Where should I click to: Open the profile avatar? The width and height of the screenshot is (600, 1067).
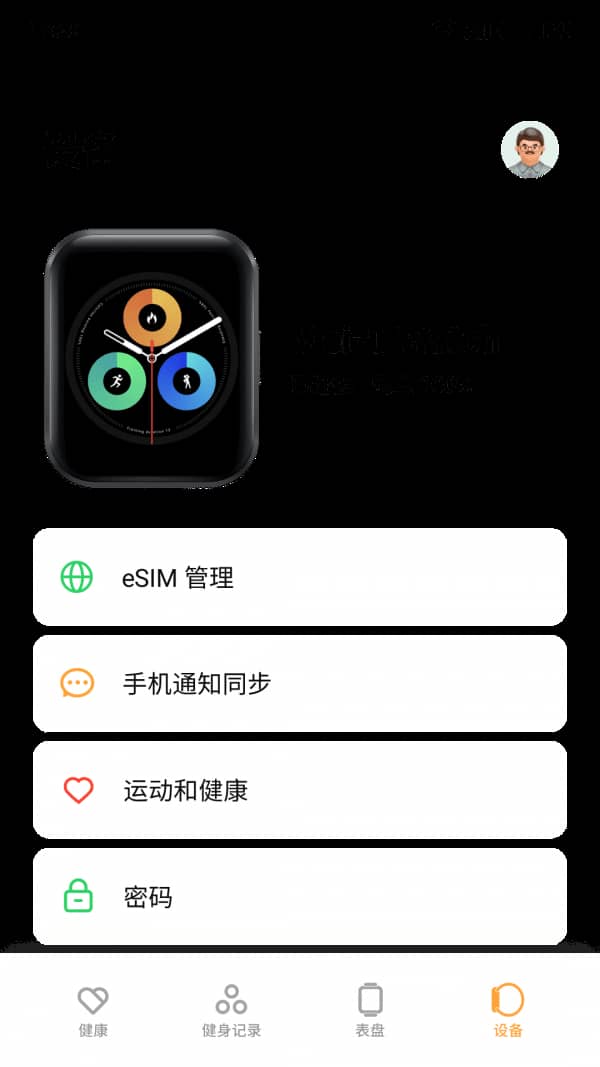(x=529, y=150)
